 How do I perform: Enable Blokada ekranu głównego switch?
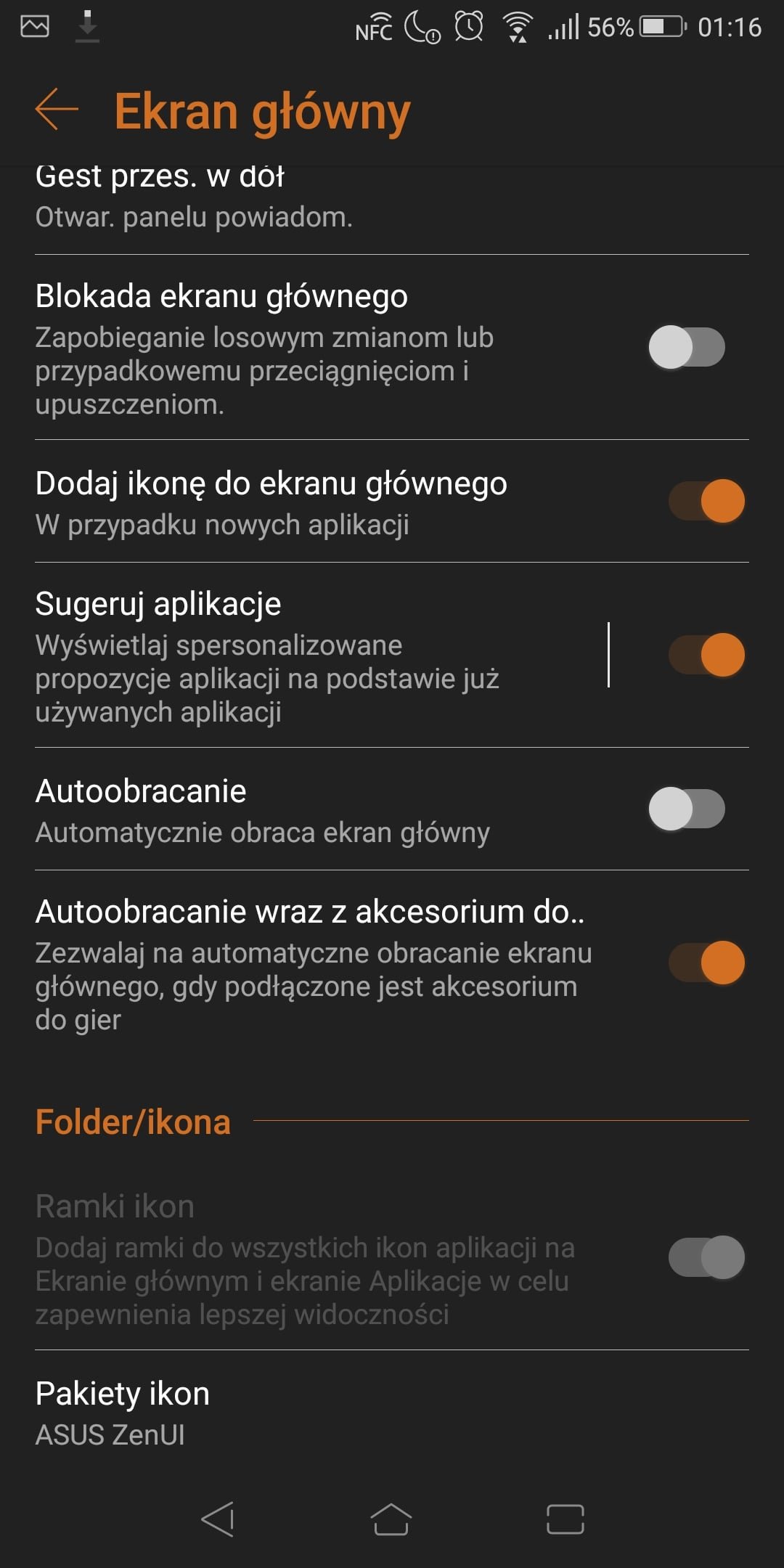point(687,347)
